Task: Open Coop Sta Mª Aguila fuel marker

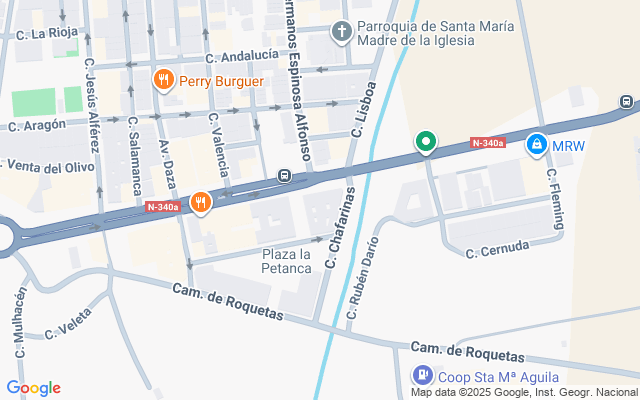Action: point(423,376)
